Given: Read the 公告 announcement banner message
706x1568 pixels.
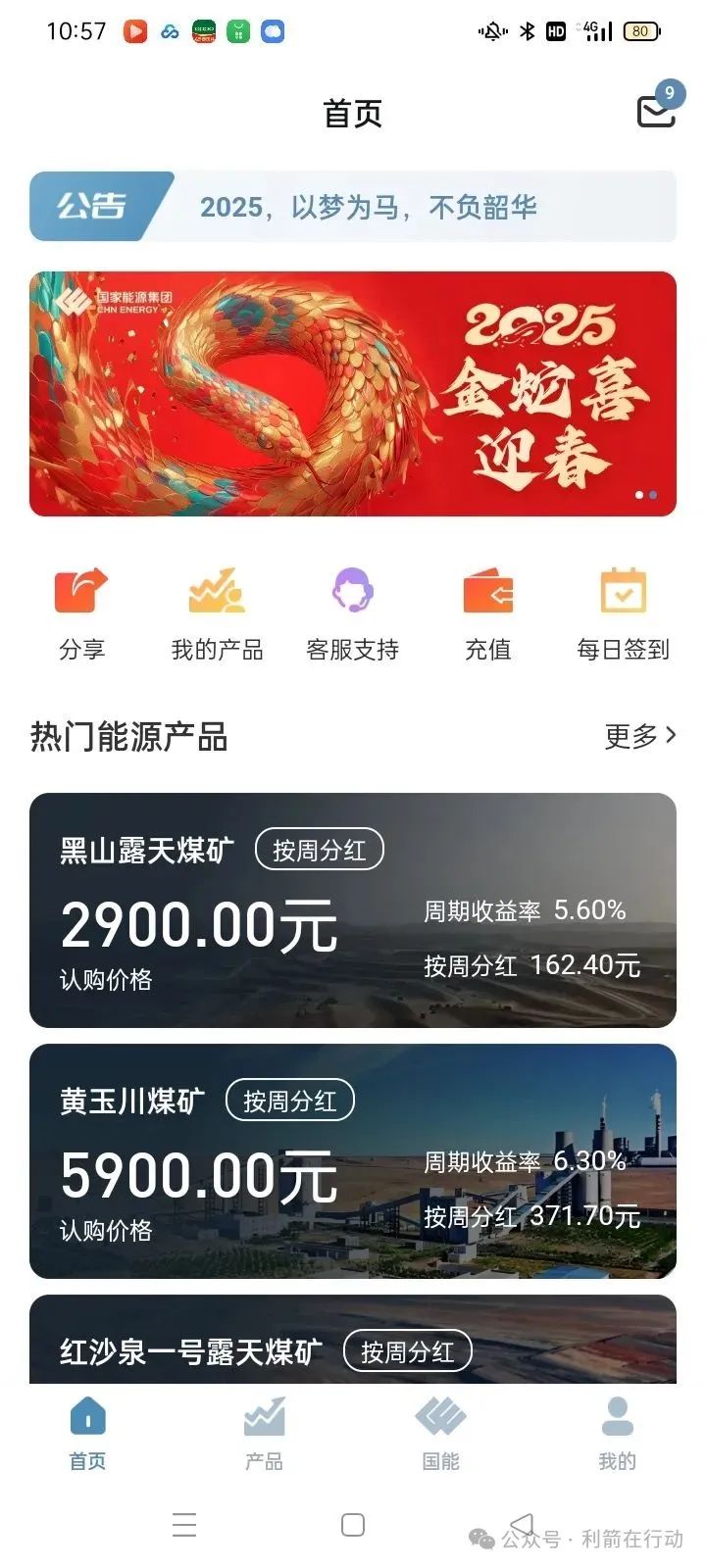Looking at the screenshot, I should point(373,207).
